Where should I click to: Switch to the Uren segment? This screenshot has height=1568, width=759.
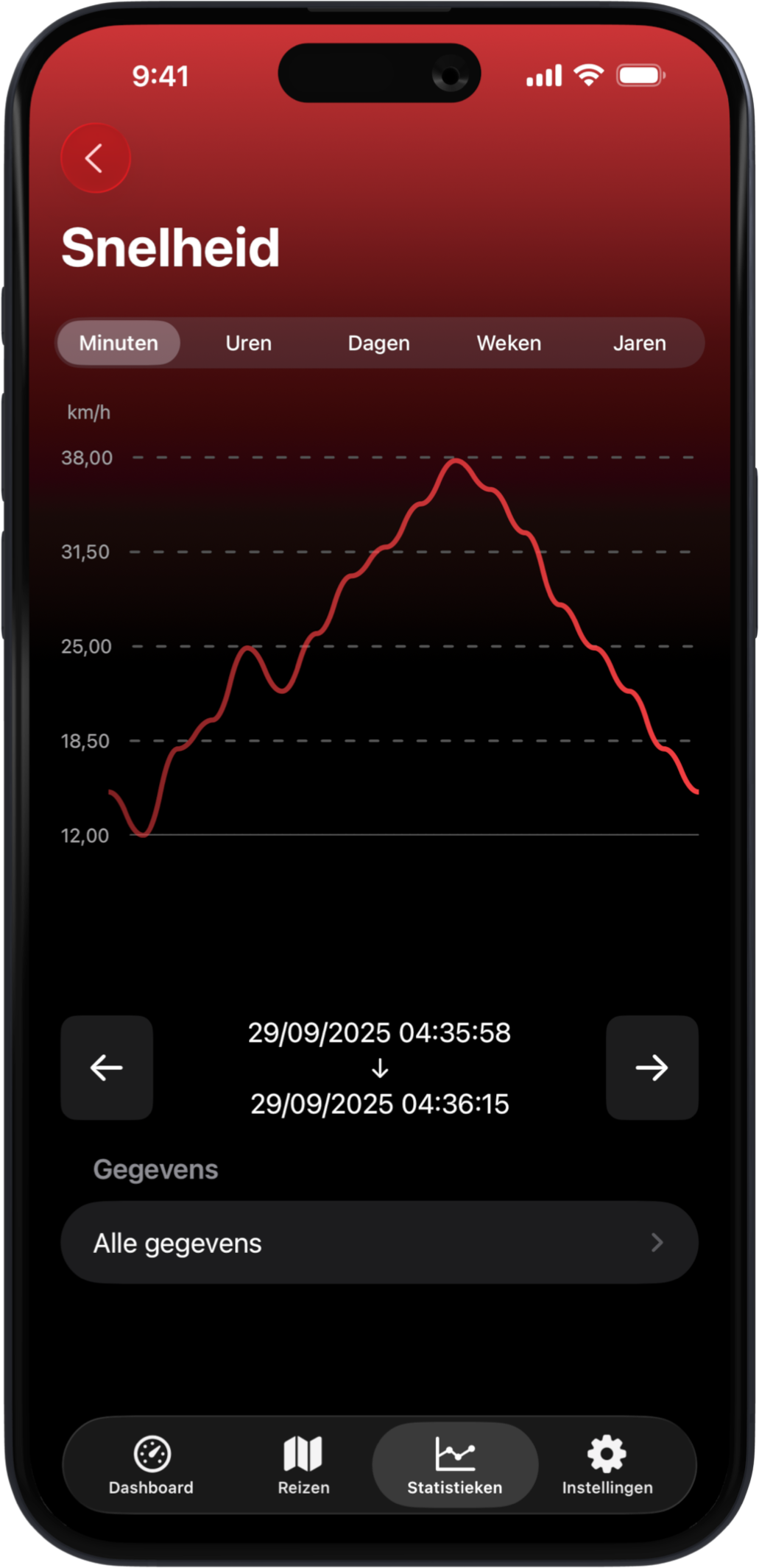249,343
